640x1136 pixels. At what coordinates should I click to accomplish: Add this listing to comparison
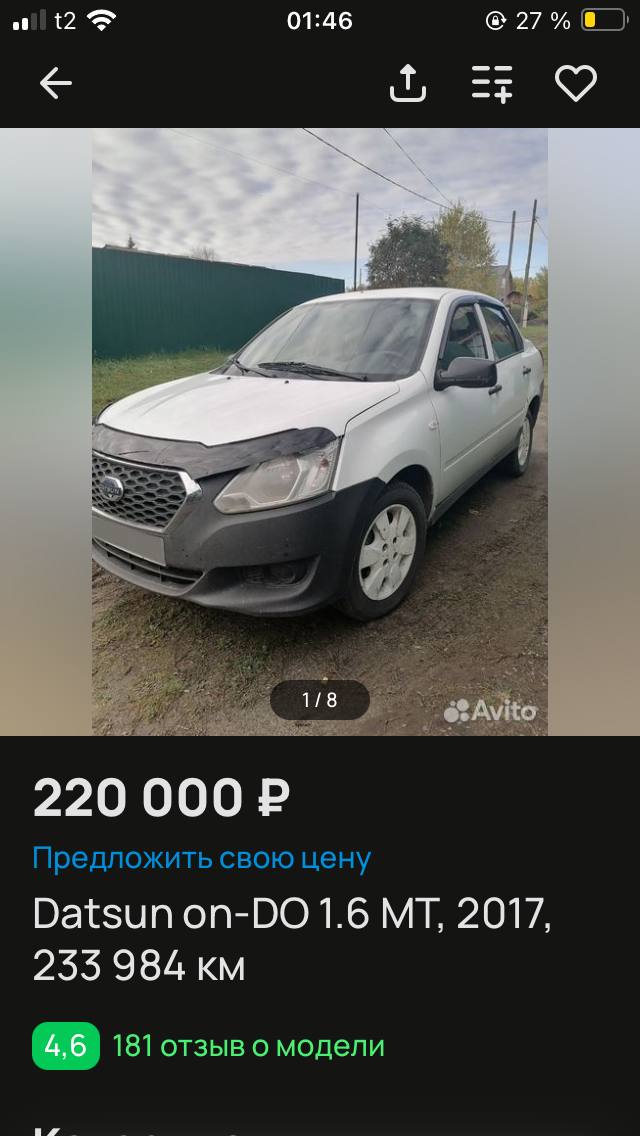click(x=492, y=84)
